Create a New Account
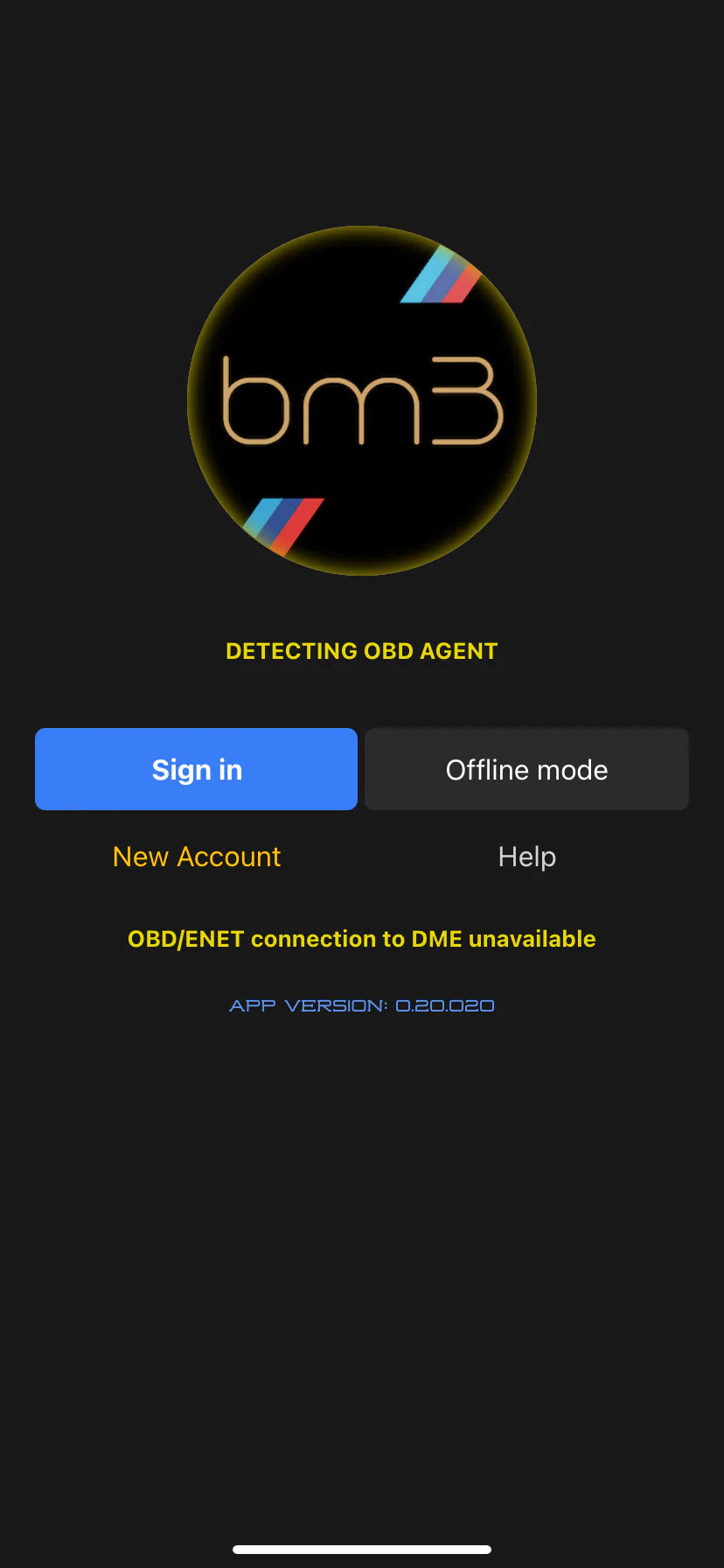The image size is (724, 1568). [x=197, y=857]
